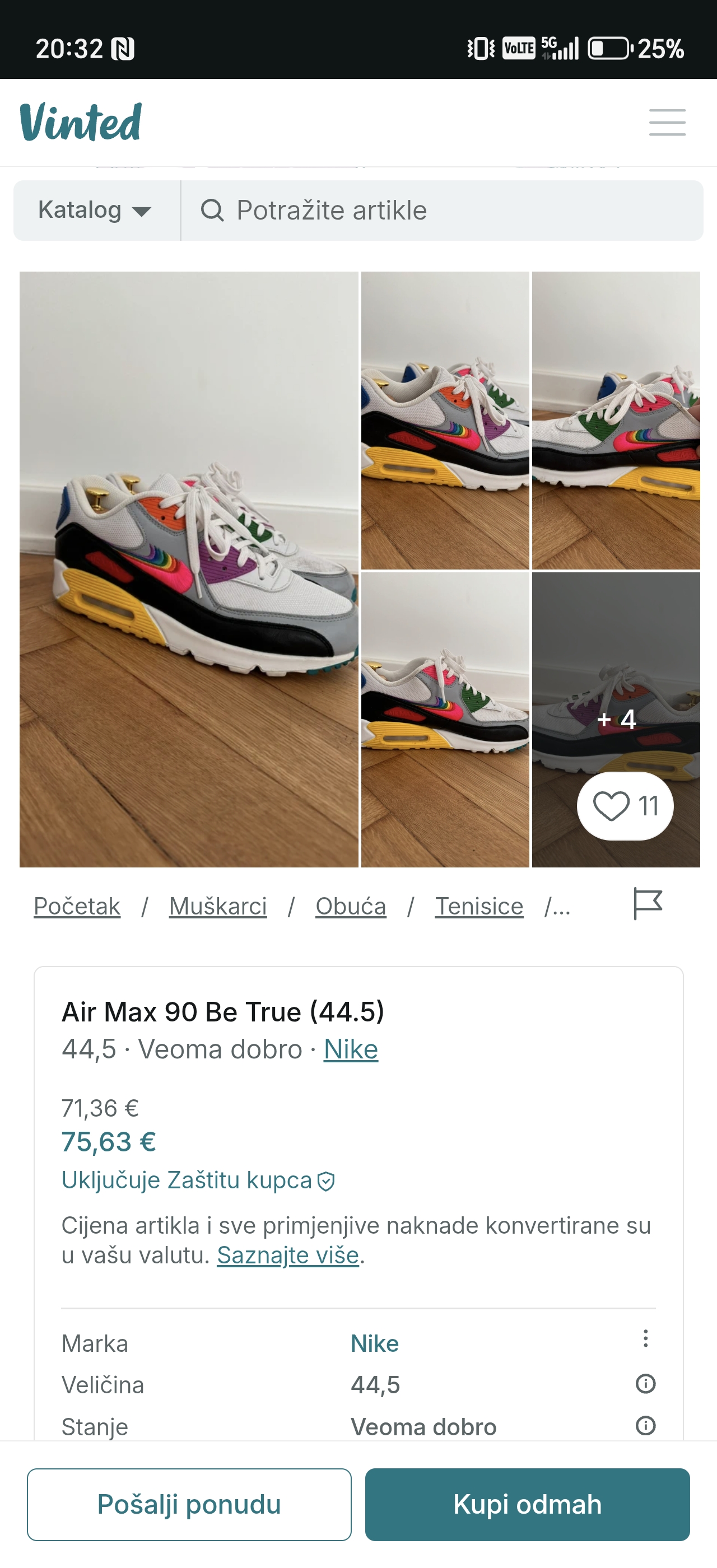The height and width of the screenshot is (1568, 717).
Task: Open the three-dot menu beside Marka
Action: [645, 1338]
